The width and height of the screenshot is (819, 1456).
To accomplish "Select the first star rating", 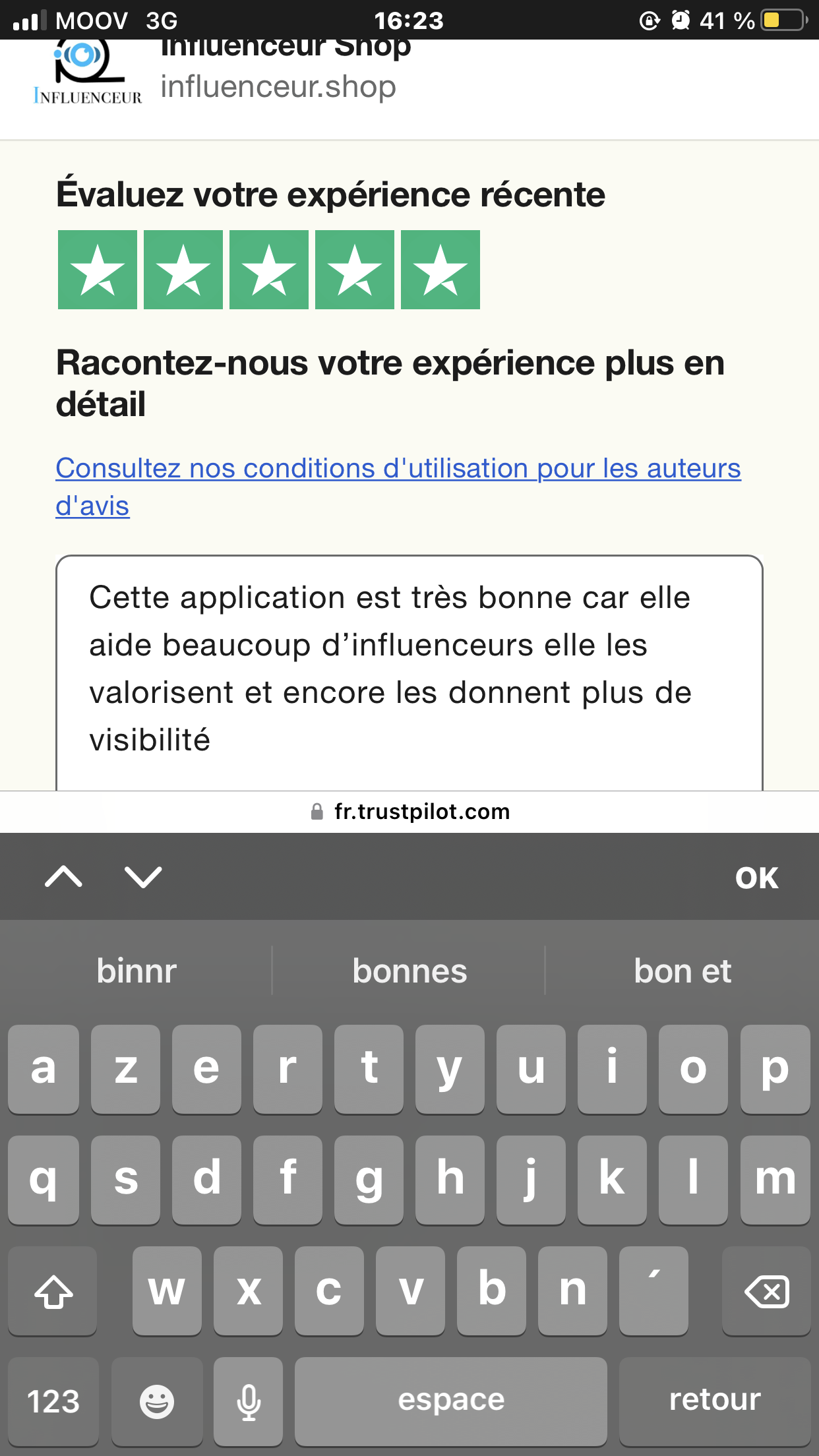I will 98,270.
